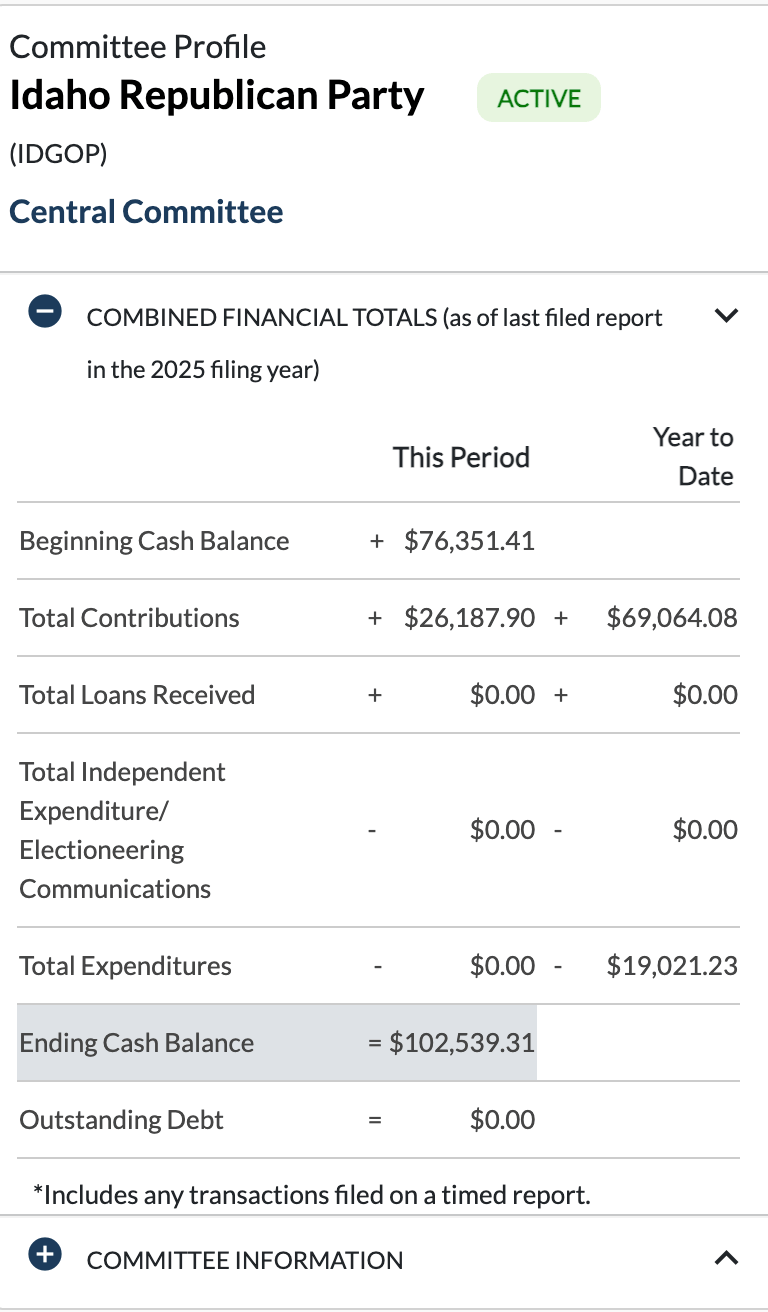Screen dimensions: 768x1312
Task: Collapse the Combined Financial Totals section
Action: (45, 312)
